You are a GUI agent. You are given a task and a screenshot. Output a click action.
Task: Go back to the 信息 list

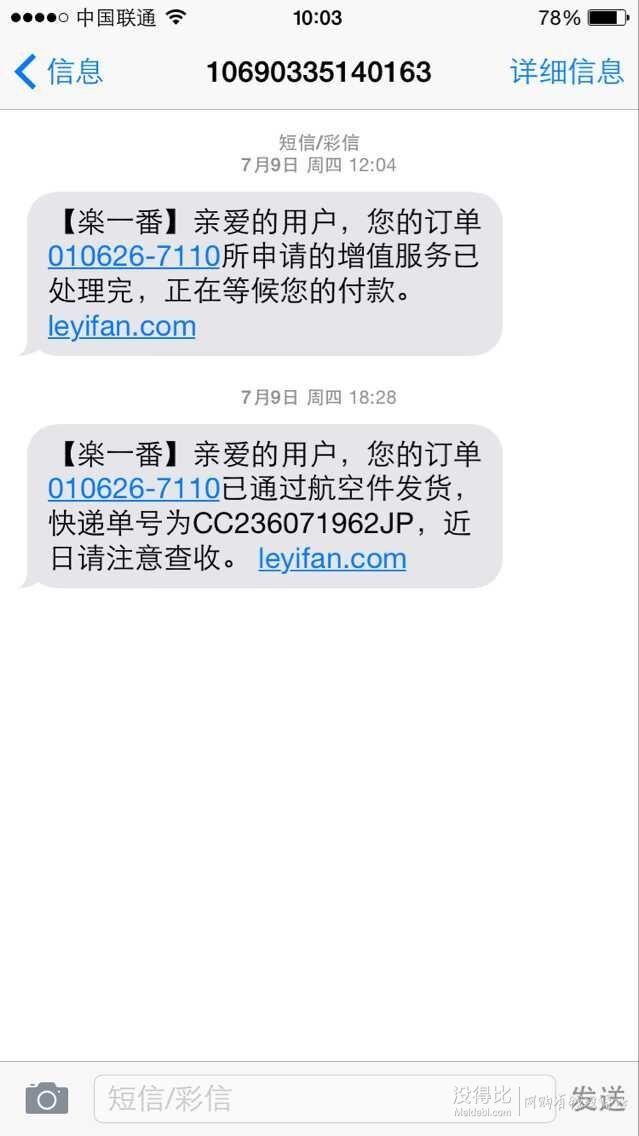[x=59, y=72]
